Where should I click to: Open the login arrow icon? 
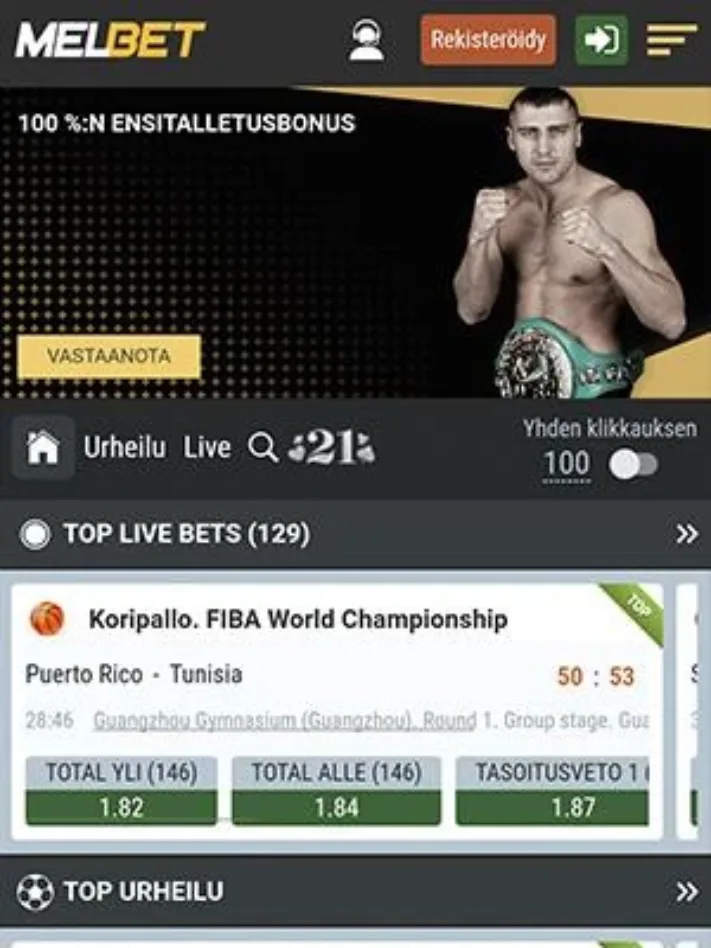tap(601, 40)
